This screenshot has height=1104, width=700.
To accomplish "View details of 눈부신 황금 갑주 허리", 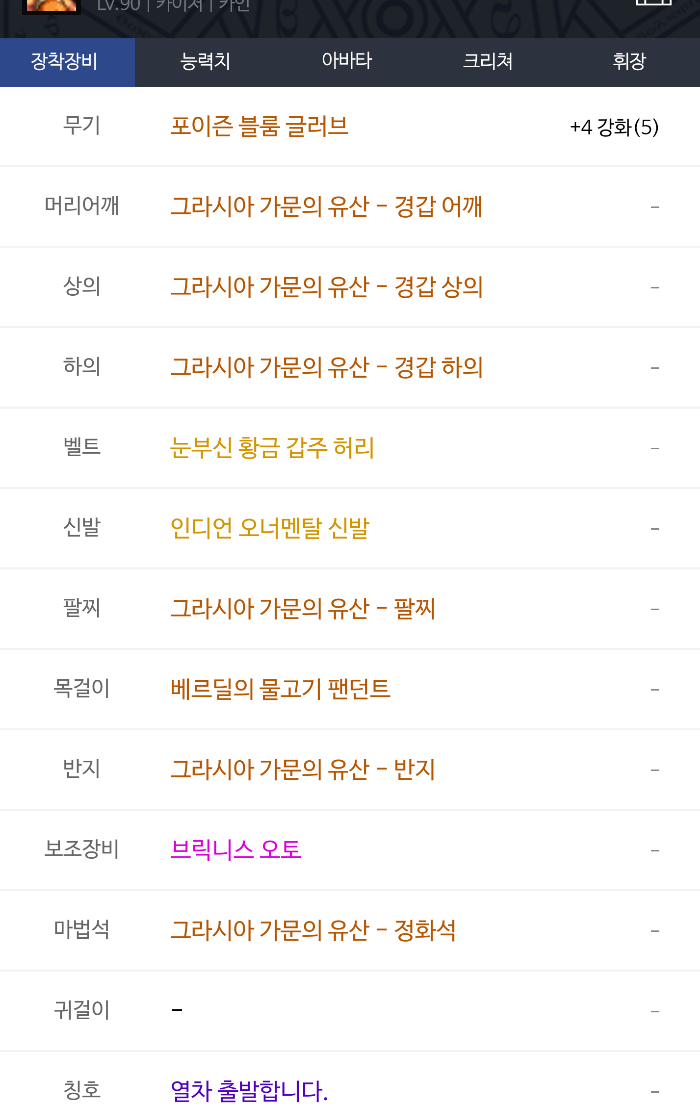I will point(272,448).
